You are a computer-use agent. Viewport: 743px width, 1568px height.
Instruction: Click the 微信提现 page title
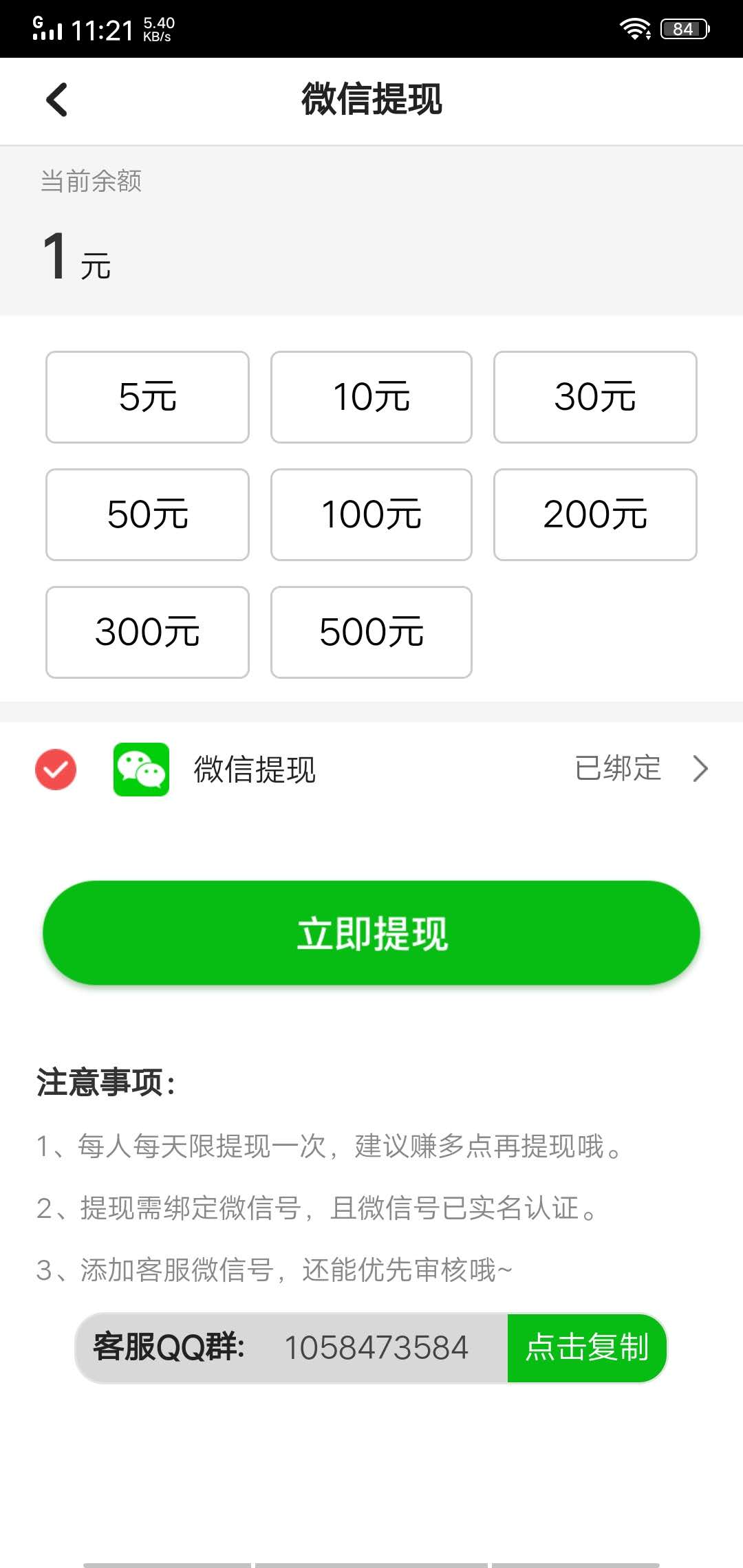(x=371, y=100)
